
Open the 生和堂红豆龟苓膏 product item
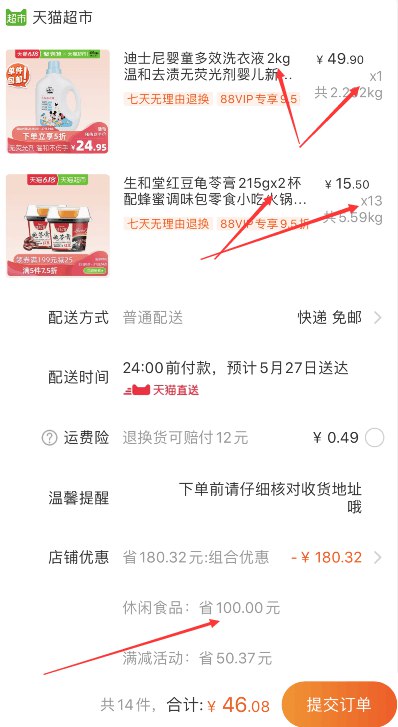199,225
